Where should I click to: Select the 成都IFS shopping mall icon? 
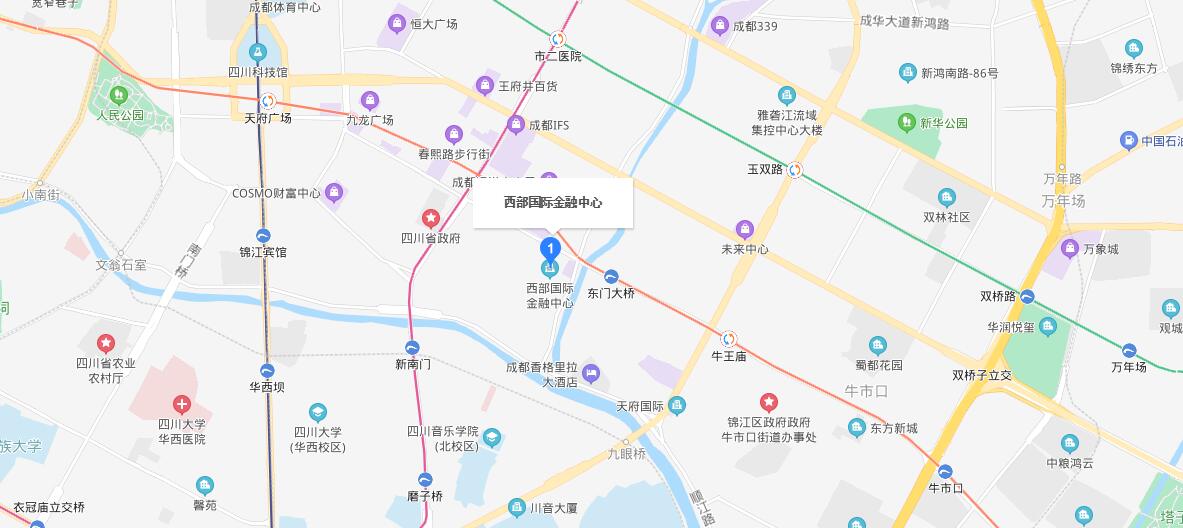point(515,125)
